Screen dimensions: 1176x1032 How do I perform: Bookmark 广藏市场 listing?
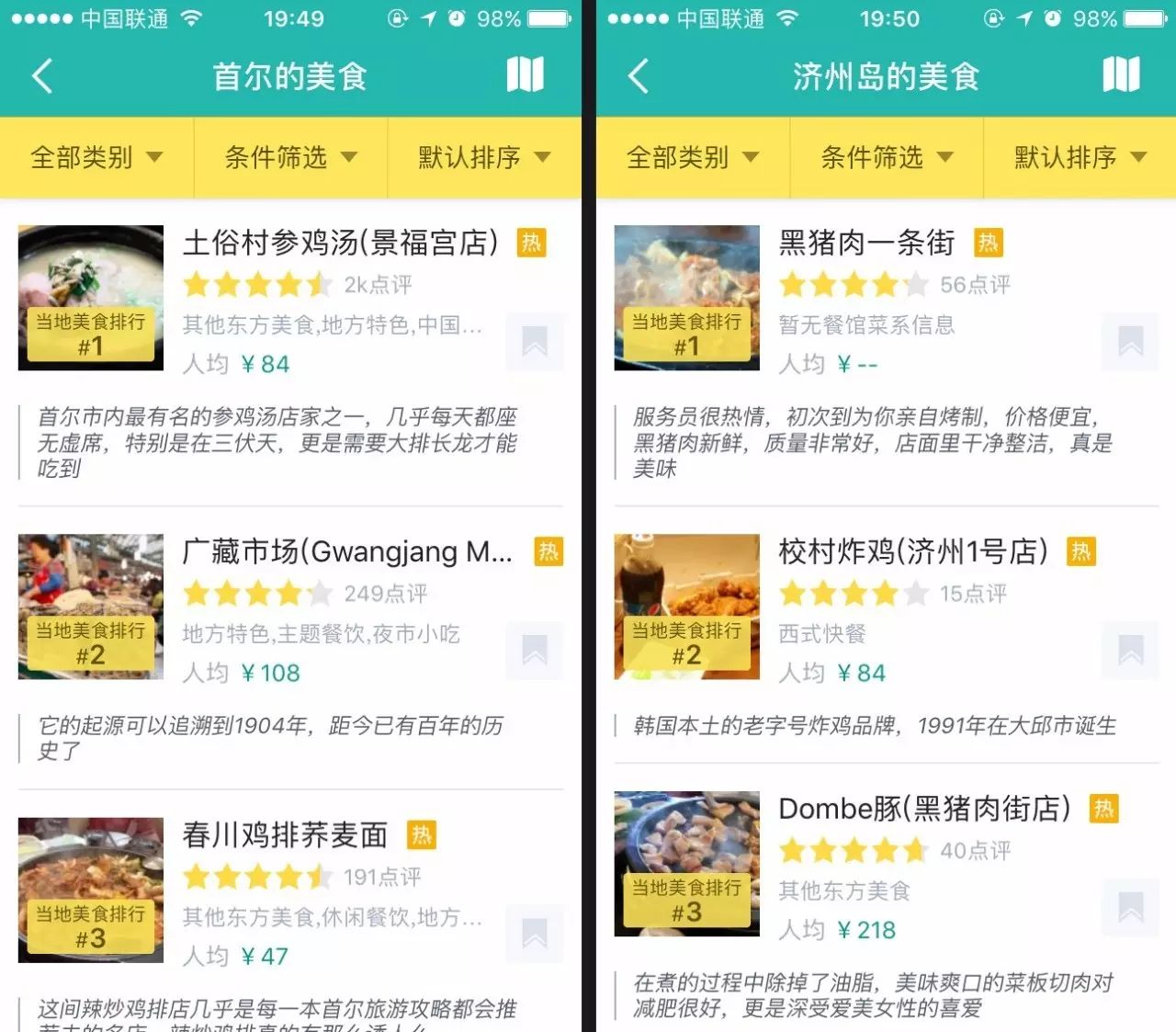(x=535, y=651)
